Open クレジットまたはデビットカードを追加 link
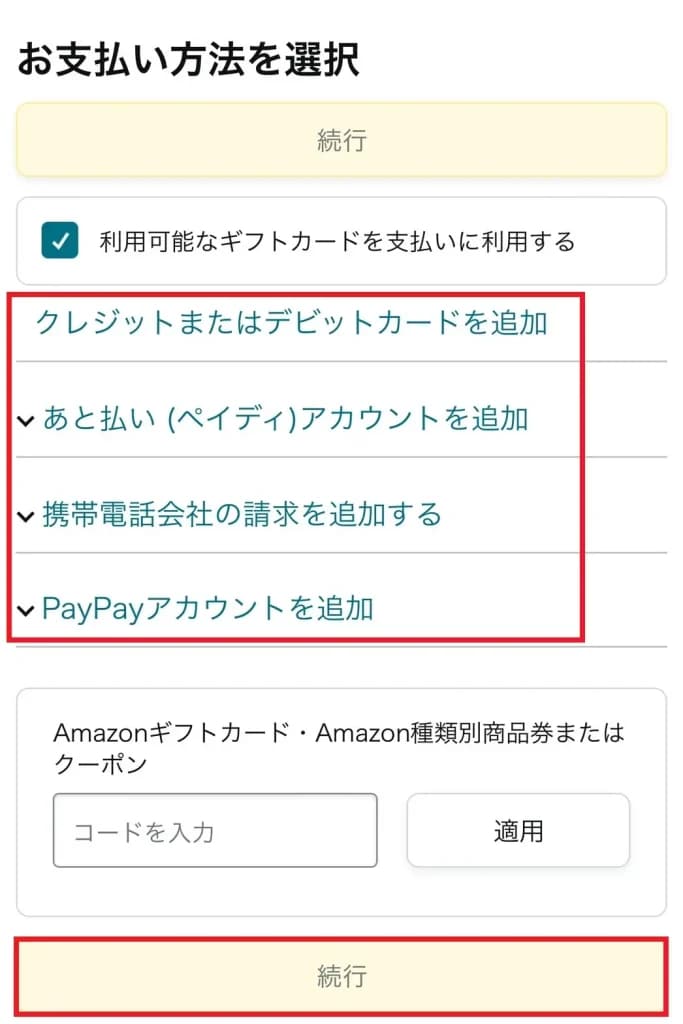This screenshot has width=683, height=1024. 292,323
